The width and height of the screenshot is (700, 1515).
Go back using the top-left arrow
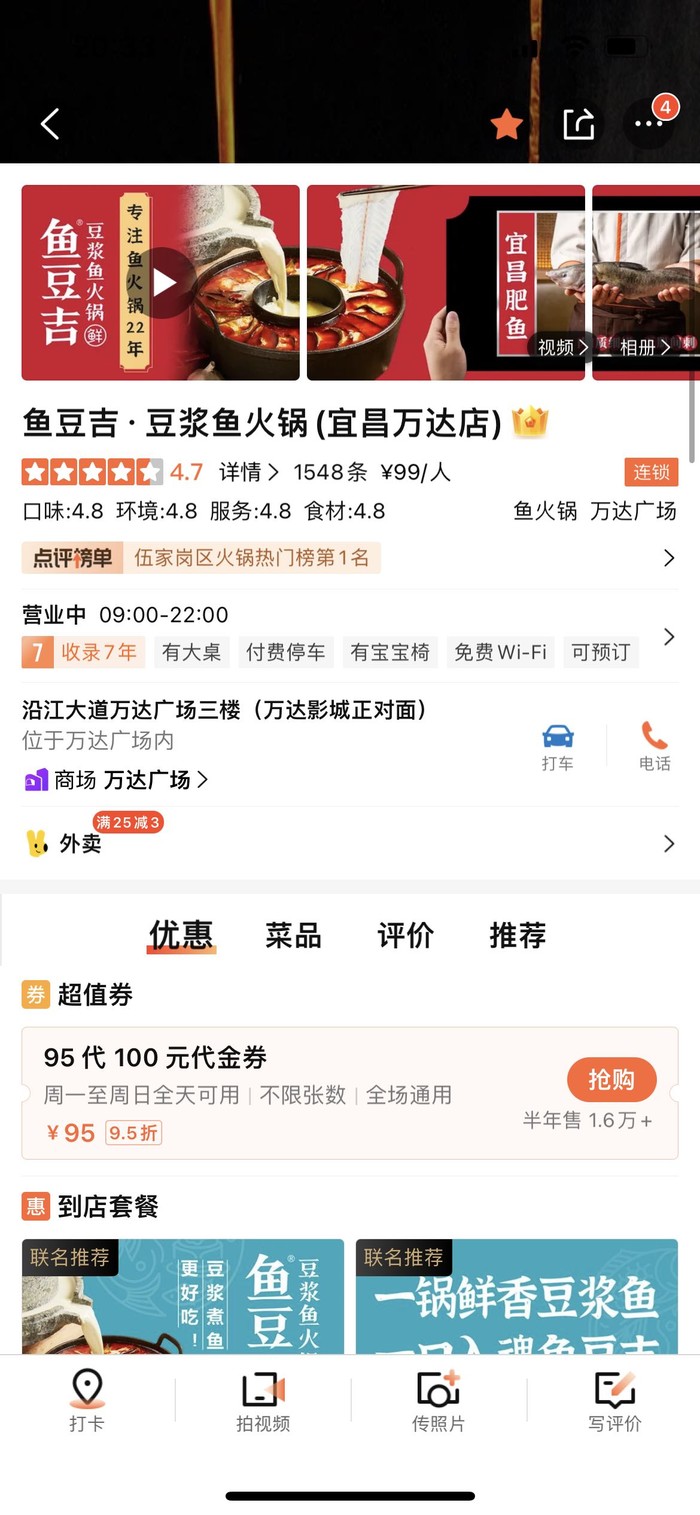click(x=50, y=124)
